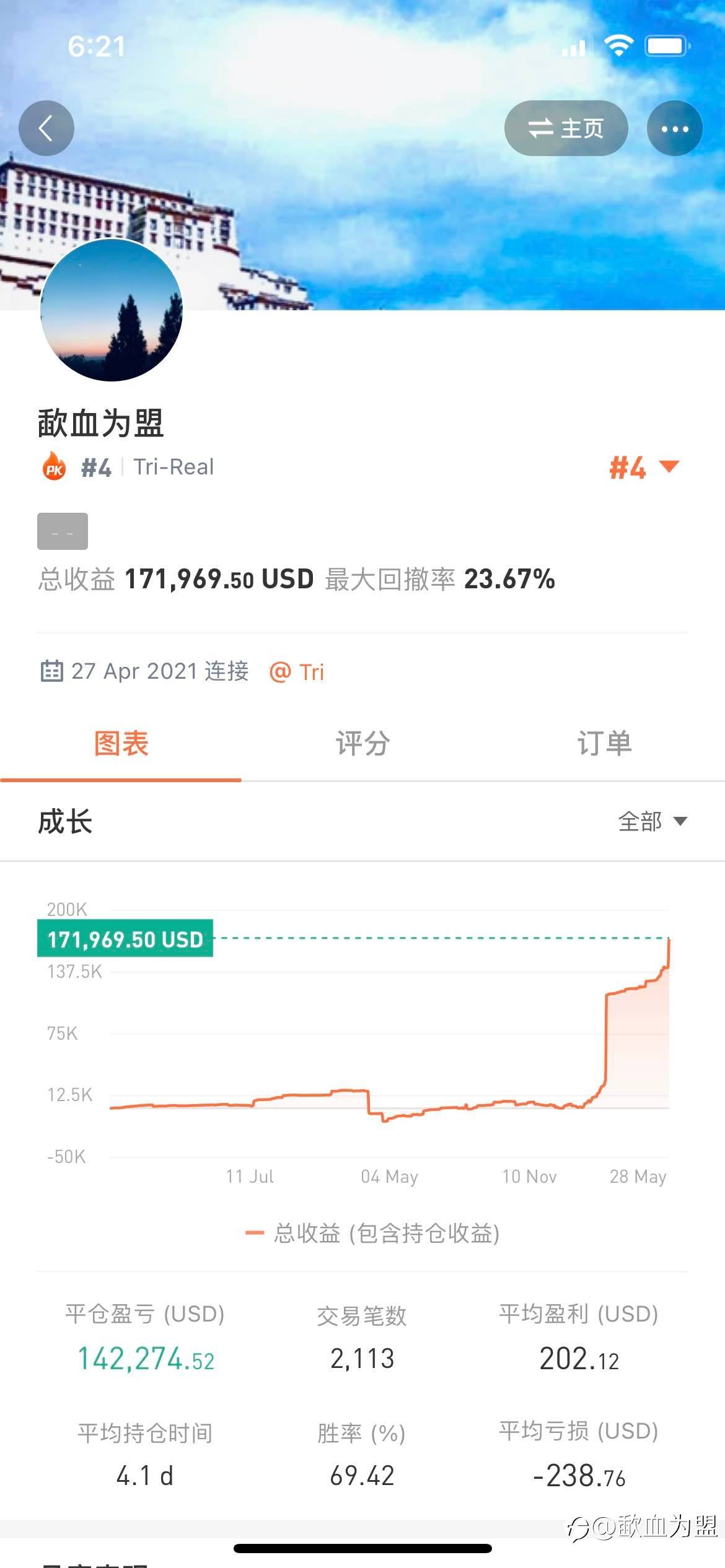The image size is (725, 1568).
Task: Go back using the top-left arrow
Action: coord(46,128)
